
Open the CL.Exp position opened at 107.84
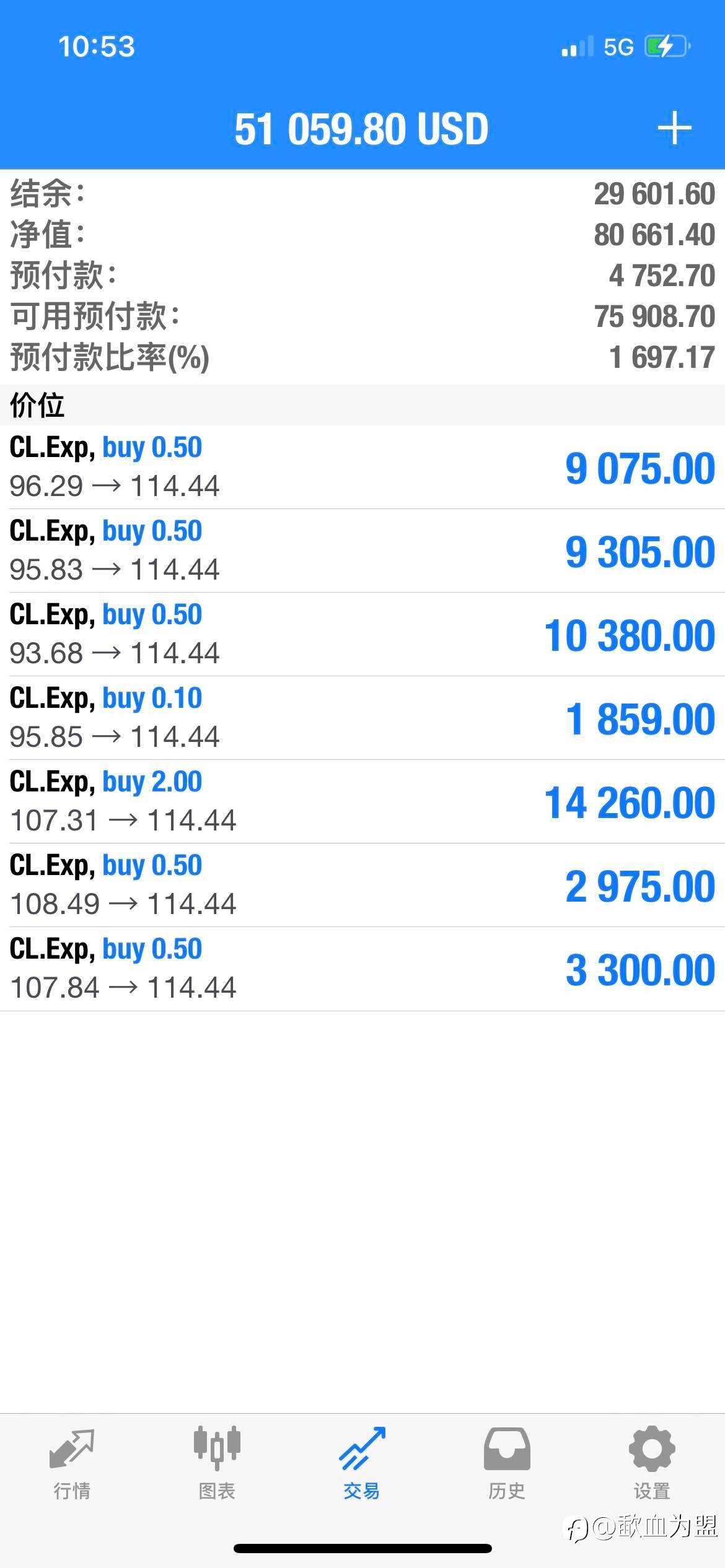(x=362, y=969)
